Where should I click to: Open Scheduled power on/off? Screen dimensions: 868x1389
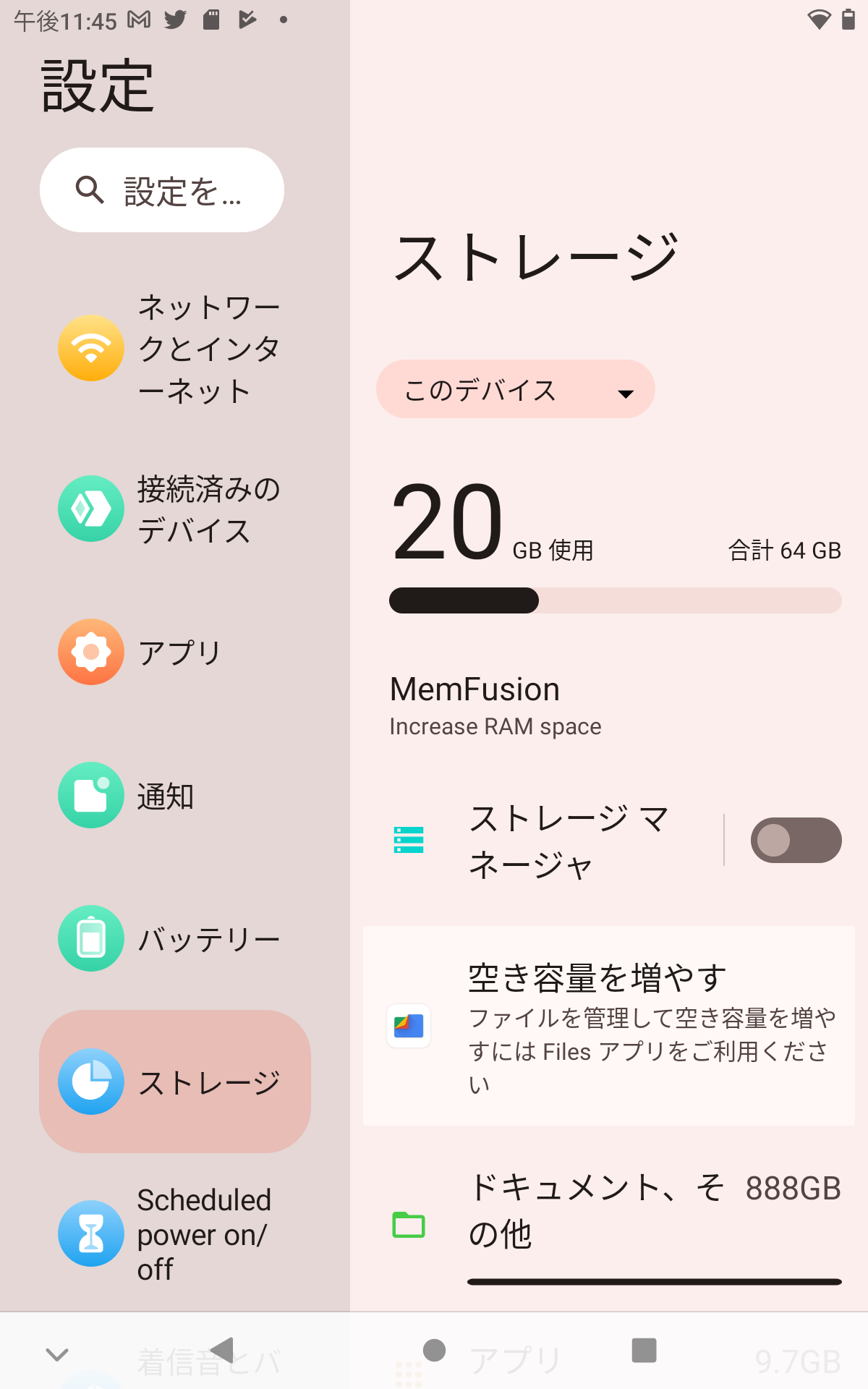(x=175, y=1234)
